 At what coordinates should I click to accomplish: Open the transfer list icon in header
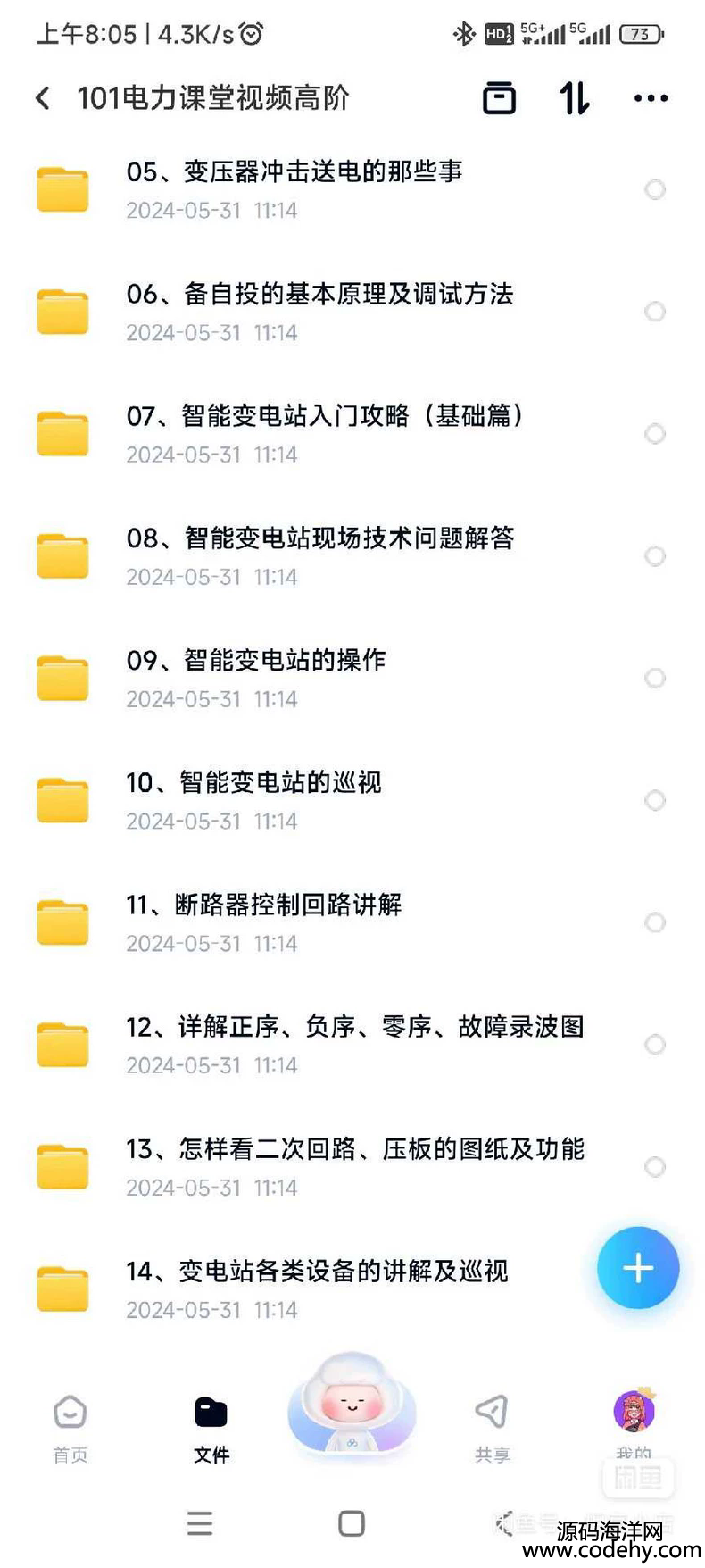pos(499,98)
